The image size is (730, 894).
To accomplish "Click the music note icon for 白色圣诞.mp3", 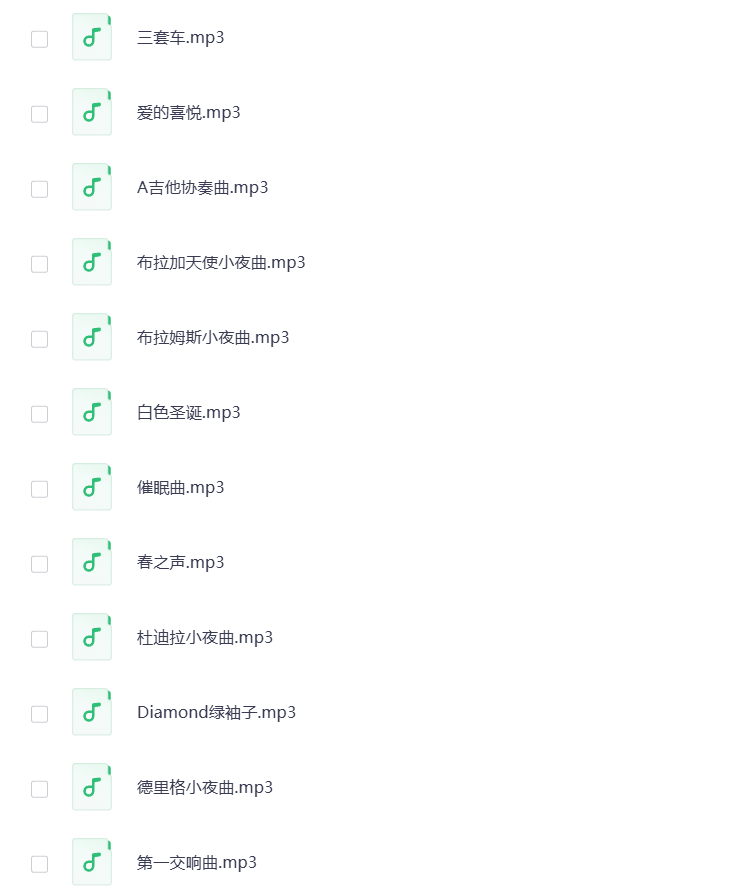I will click(91, 412).
